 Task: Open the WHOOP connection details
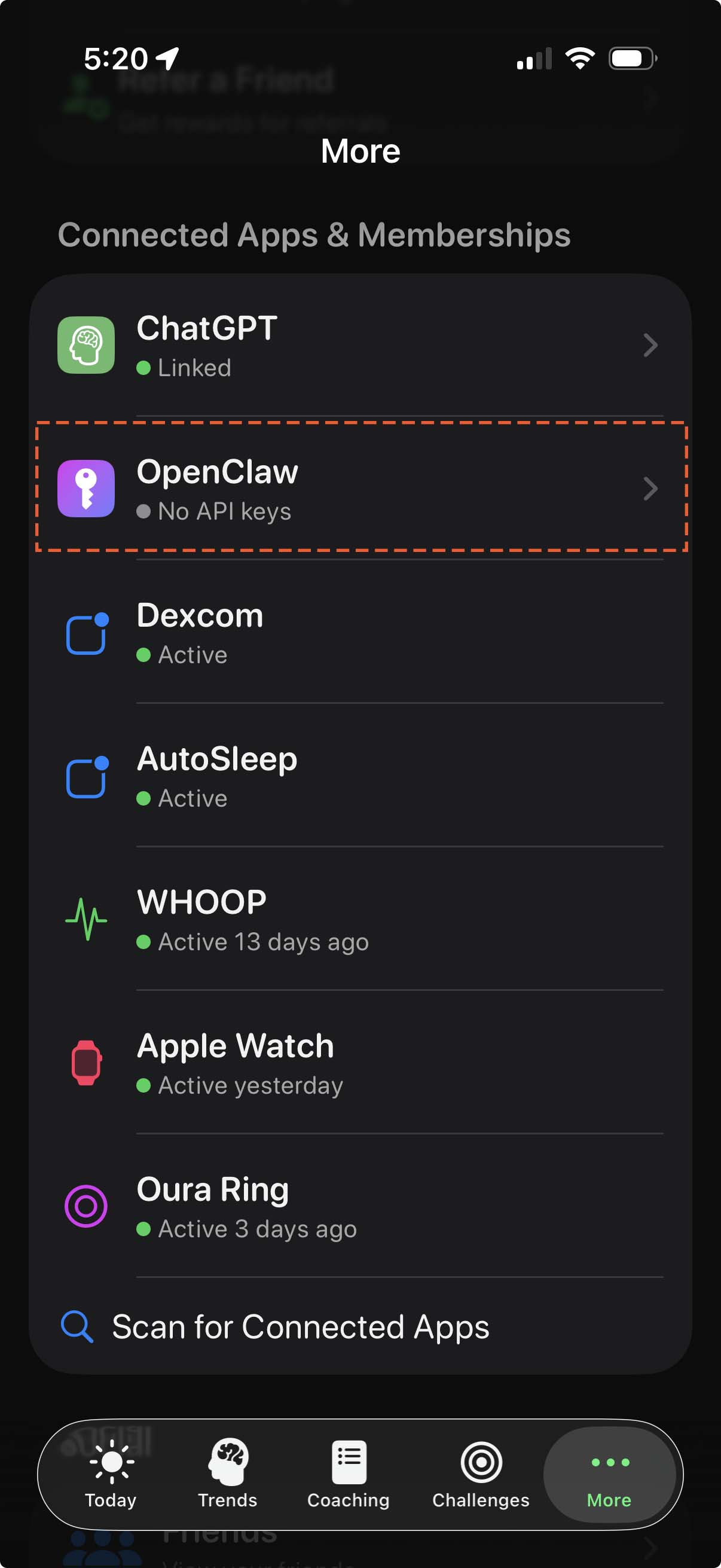coord(360,920)
